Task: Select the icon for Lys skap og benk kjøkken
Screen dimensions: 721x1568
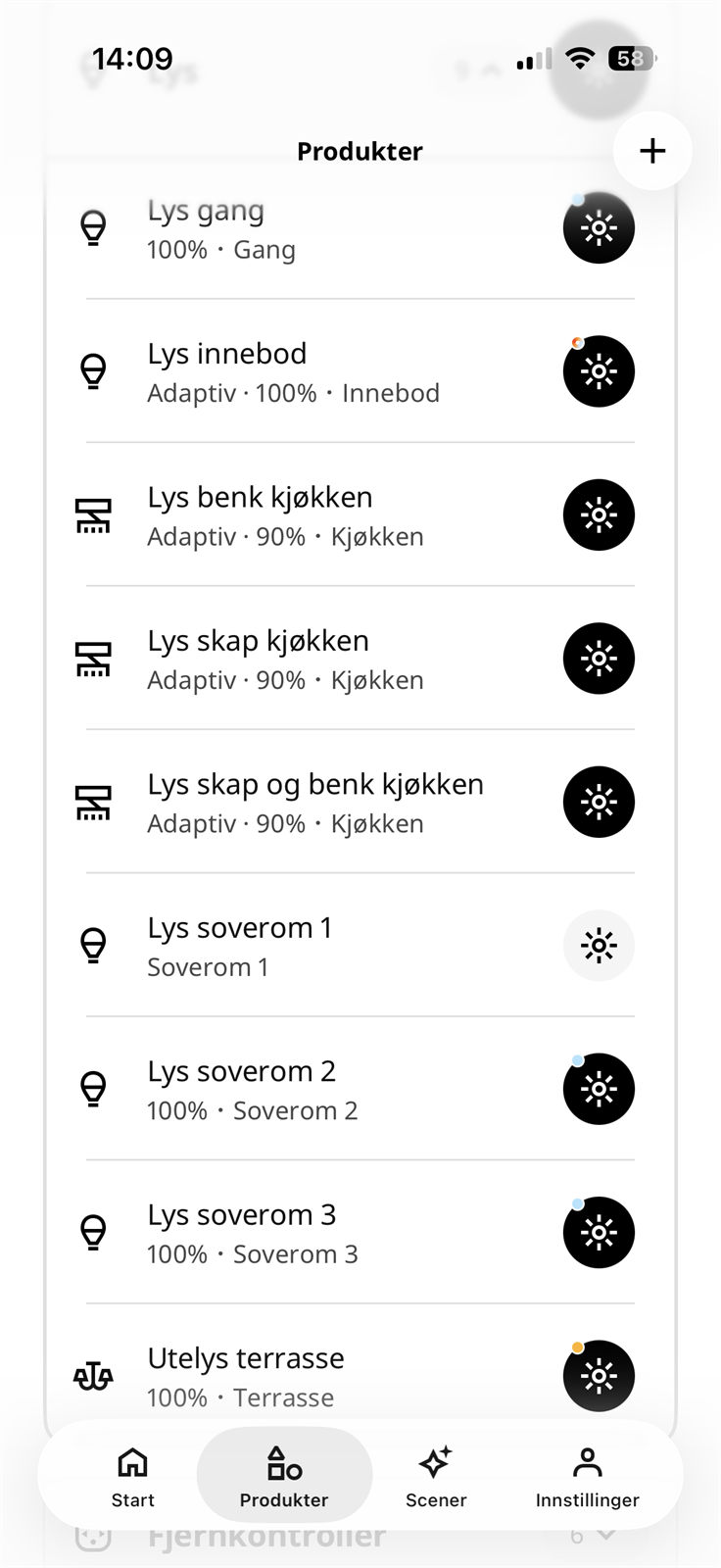Action: coord(94,802)
